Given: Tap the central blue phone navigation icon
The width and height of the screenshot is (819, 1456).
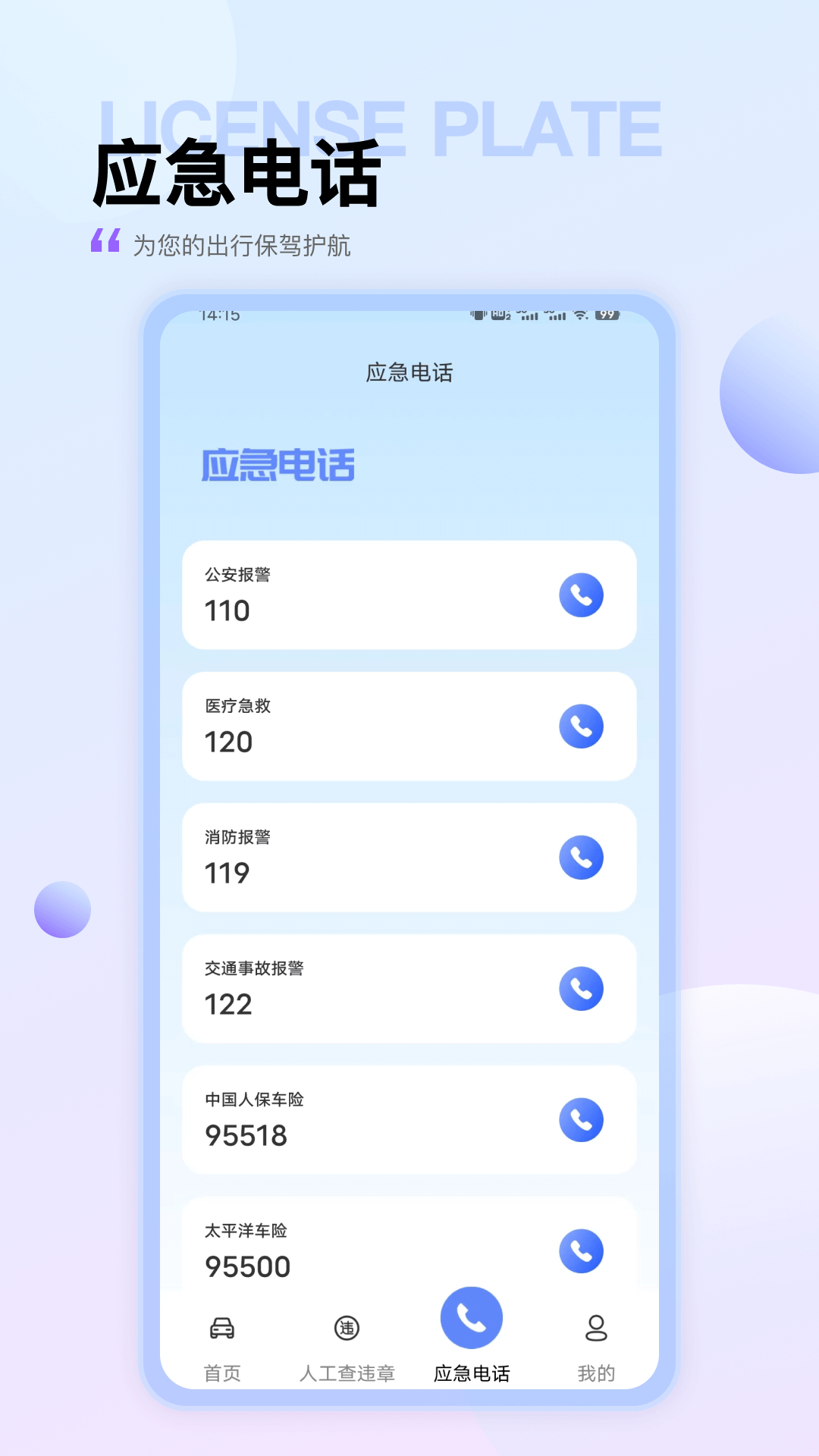Looking at the screenshot, I should coord(472,1318).
